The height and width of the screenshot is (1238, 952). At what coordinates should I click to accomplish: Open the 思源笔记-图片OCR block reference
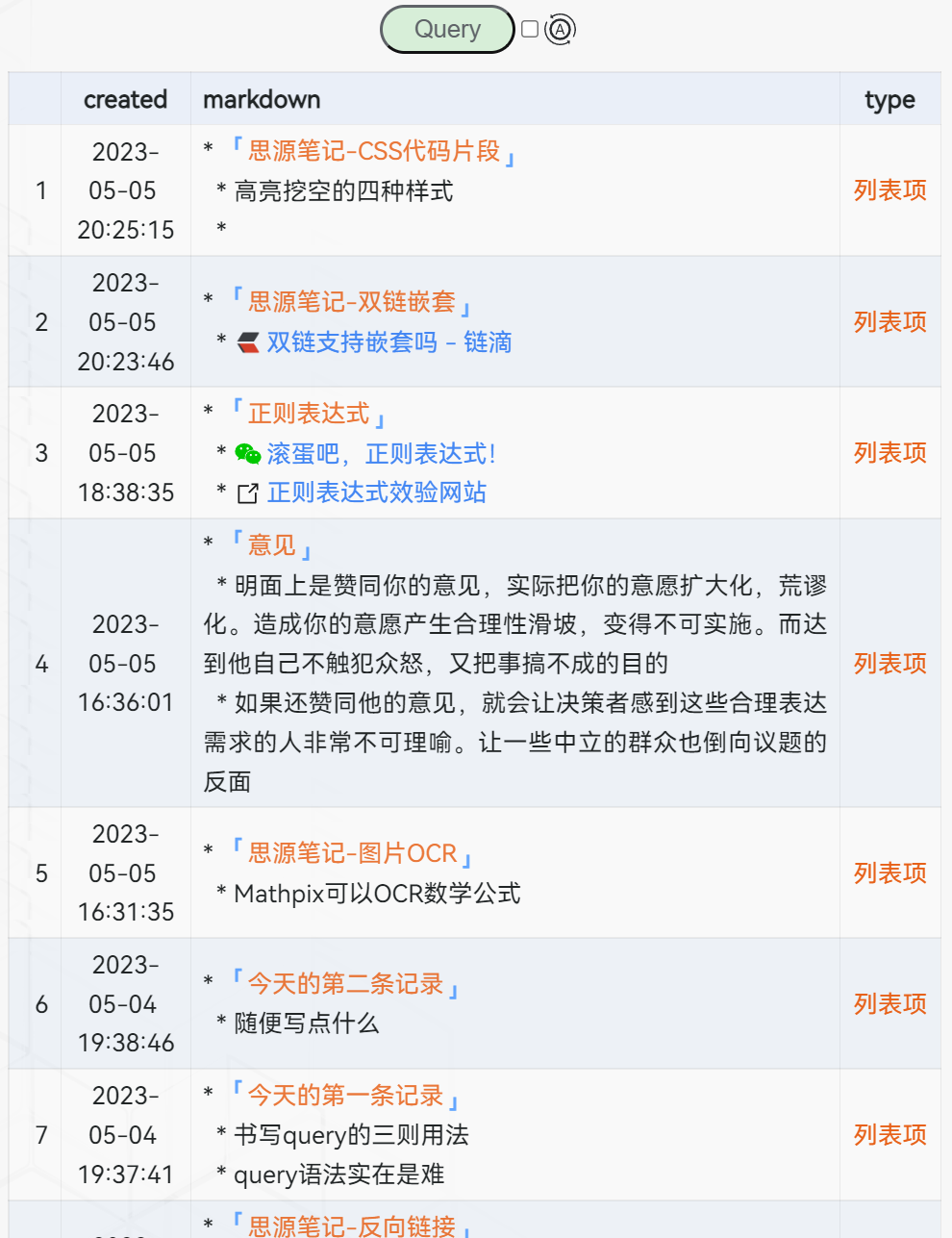click(x=352, y=853)
